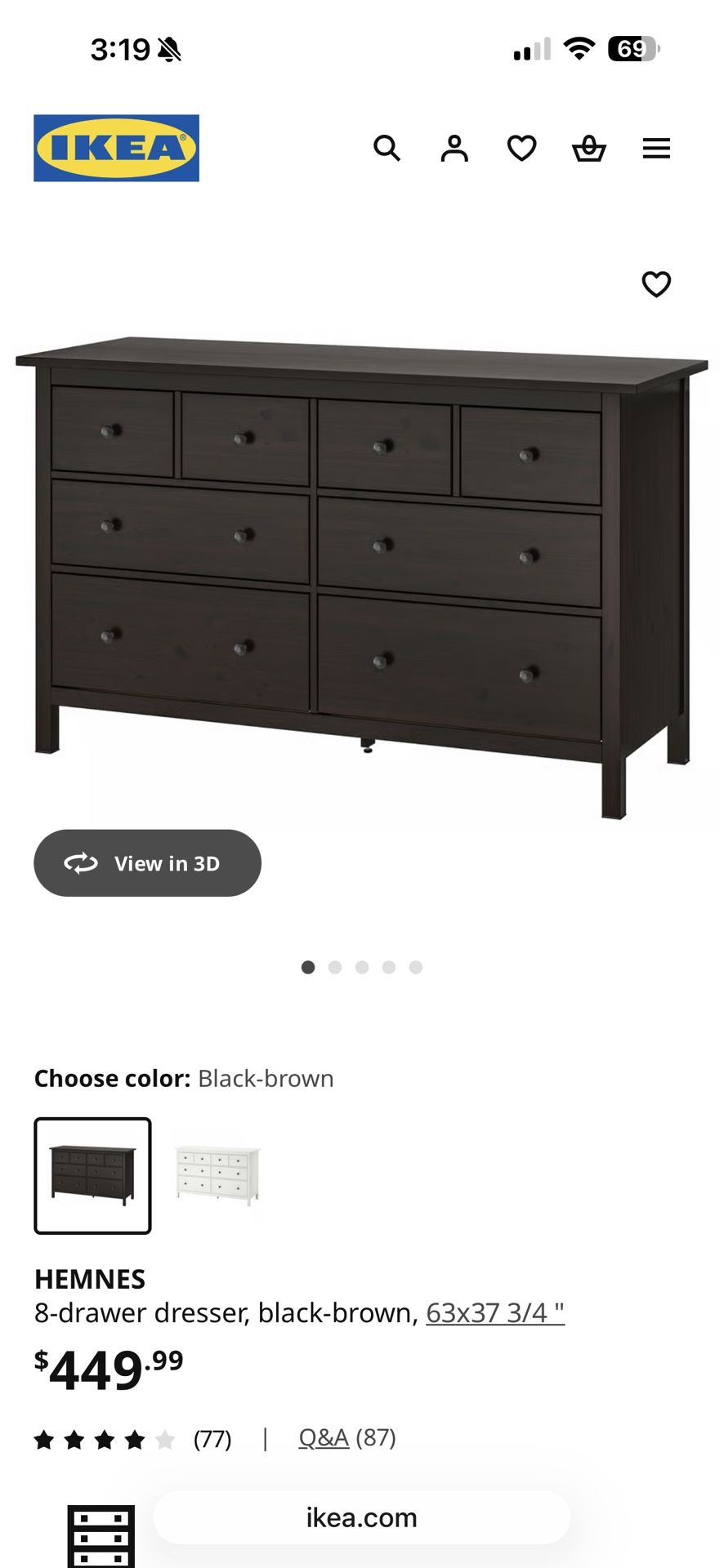Image resolution: width=724 pixels, height=1568 pixels.
Task: Select the last carousel pagination dot
Action: (x=417, y=967)
